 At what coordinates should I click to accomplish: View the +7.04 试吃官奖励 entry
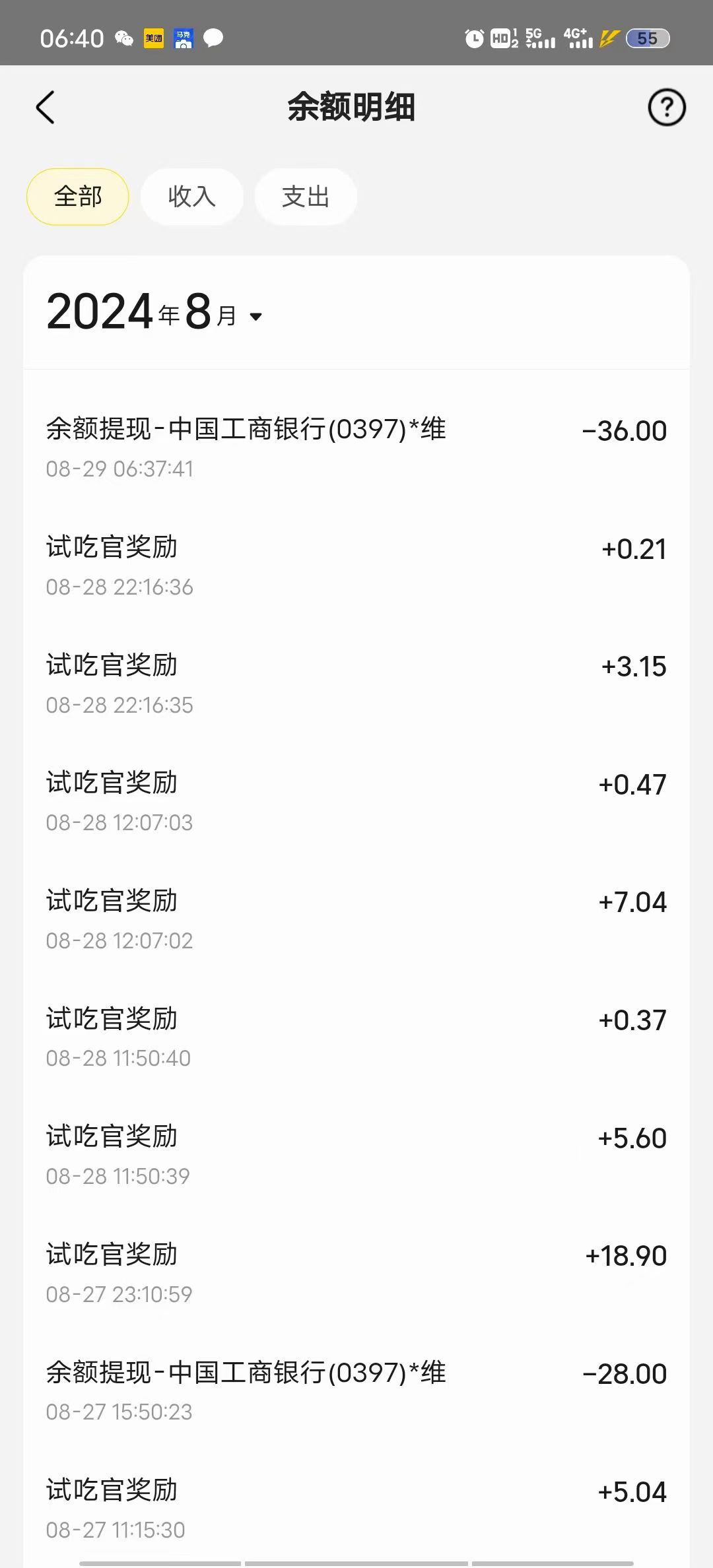tap(356, 919)
